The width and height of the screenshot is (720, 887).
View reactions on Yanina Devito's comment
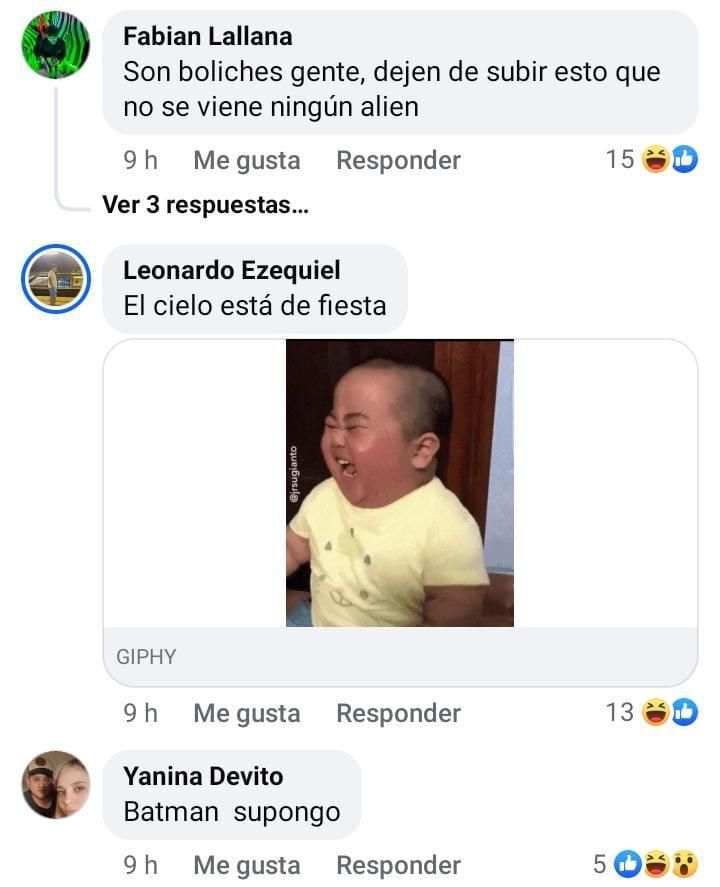[x=645, y=864]
